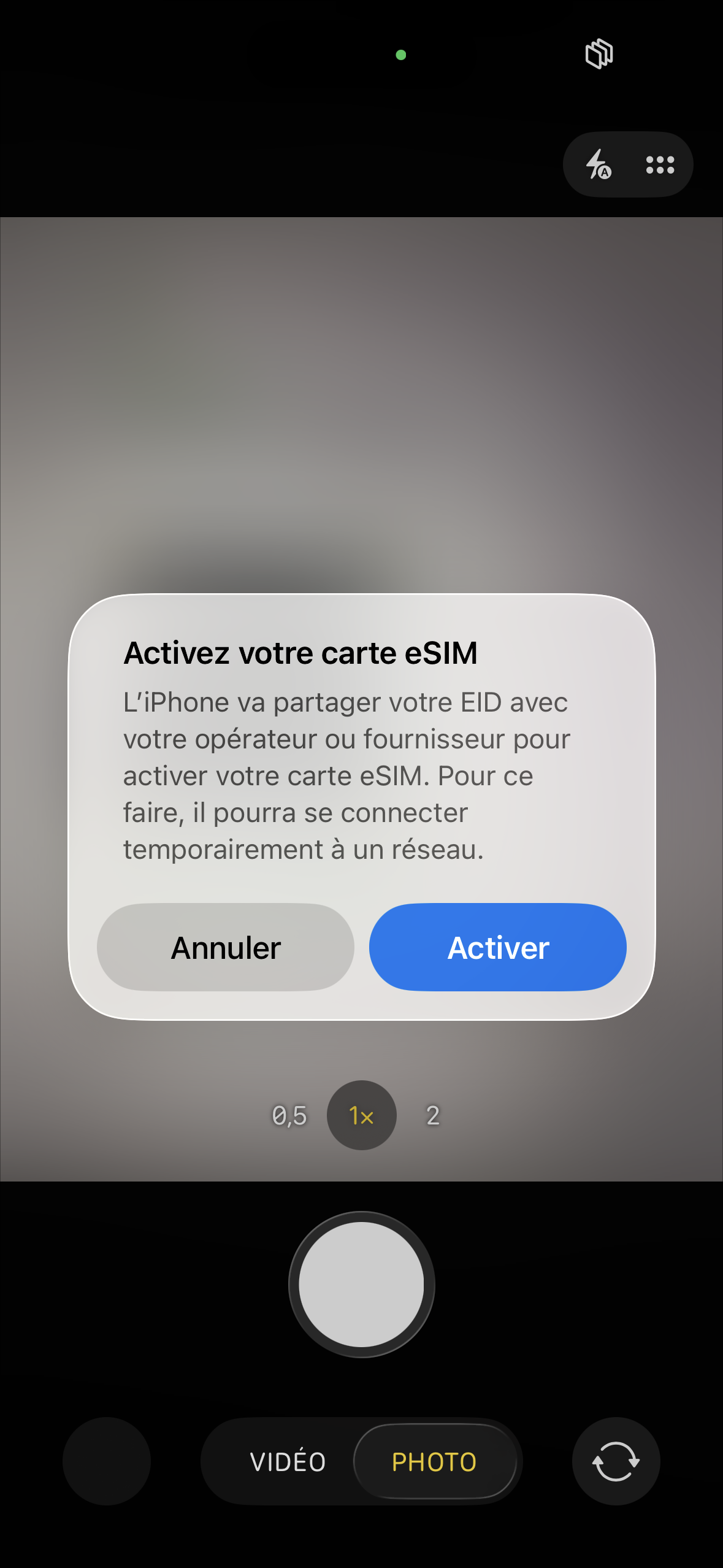Open the last photo thumbnail
The image size is (723, 1568).
click(x=107, y=1461)
